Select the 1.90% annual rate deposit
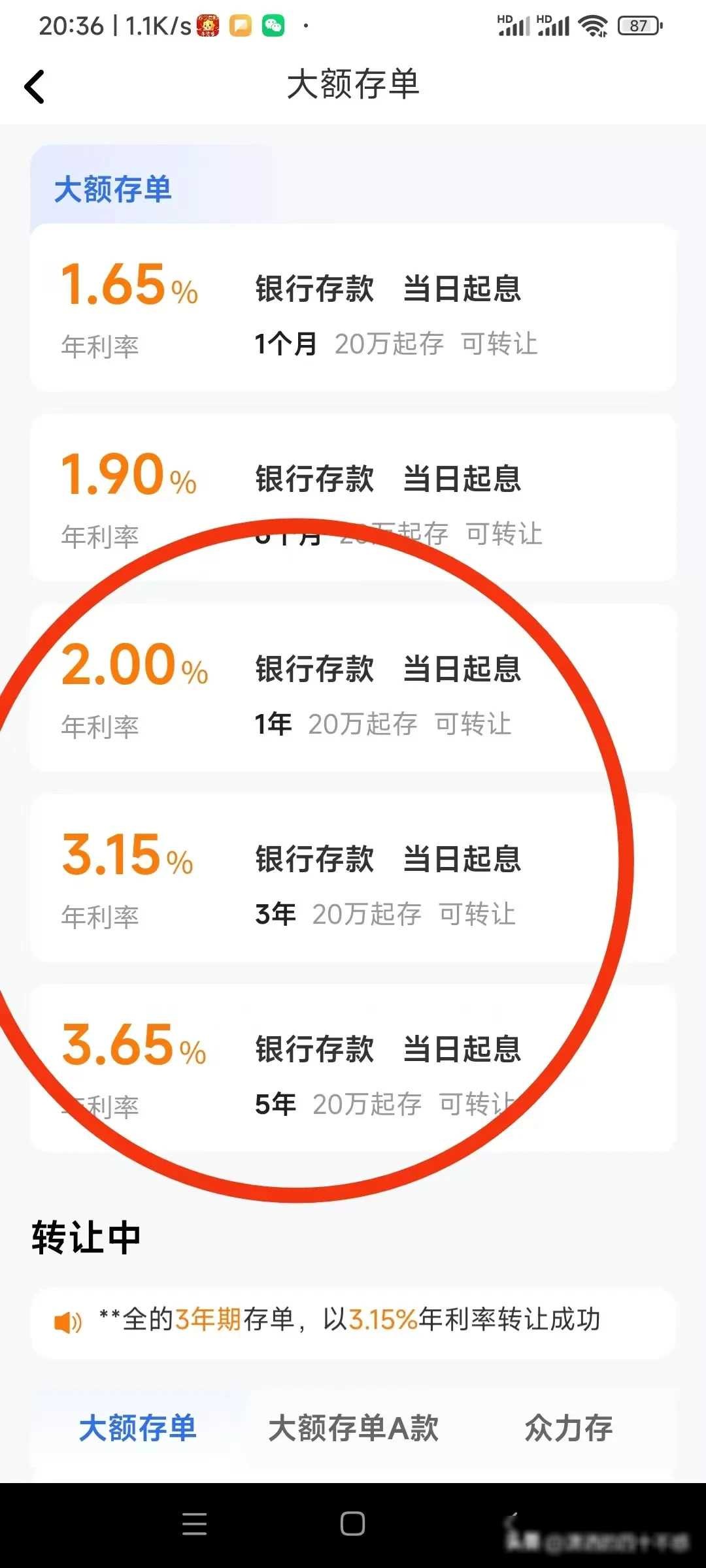The width and height of the screenshot is (706, 1568). [353, 498]
